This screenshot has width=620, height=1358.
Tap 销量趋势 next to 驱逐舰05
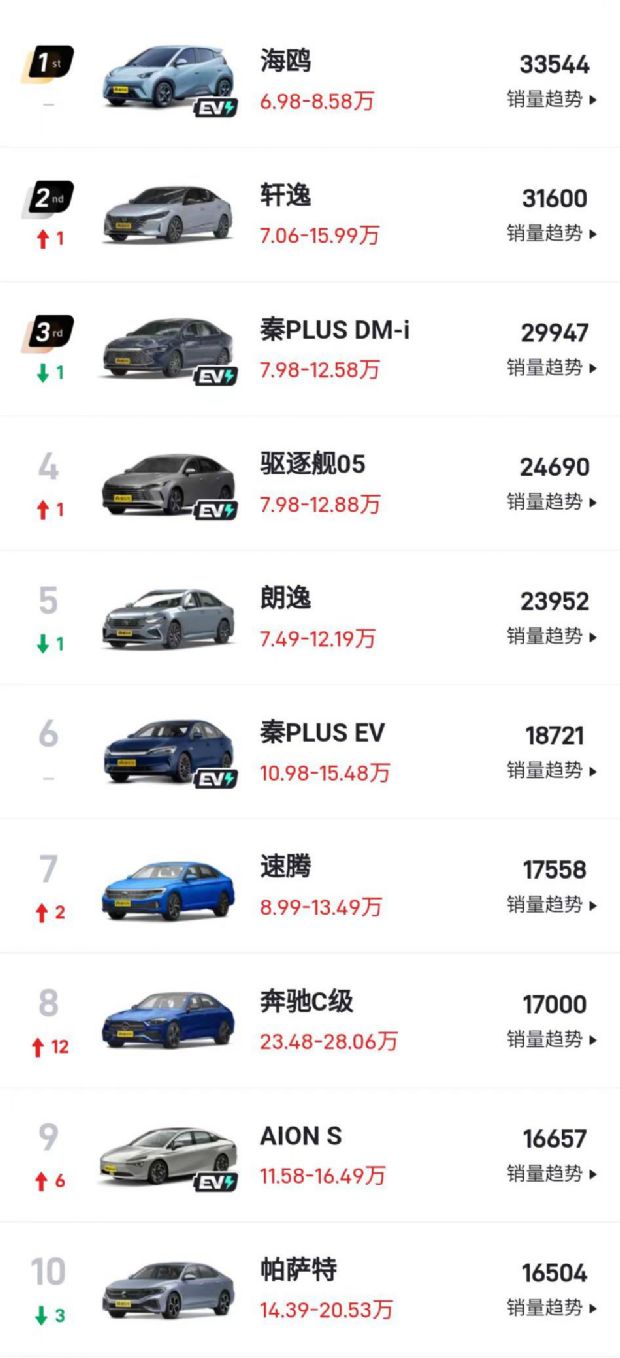551,502
